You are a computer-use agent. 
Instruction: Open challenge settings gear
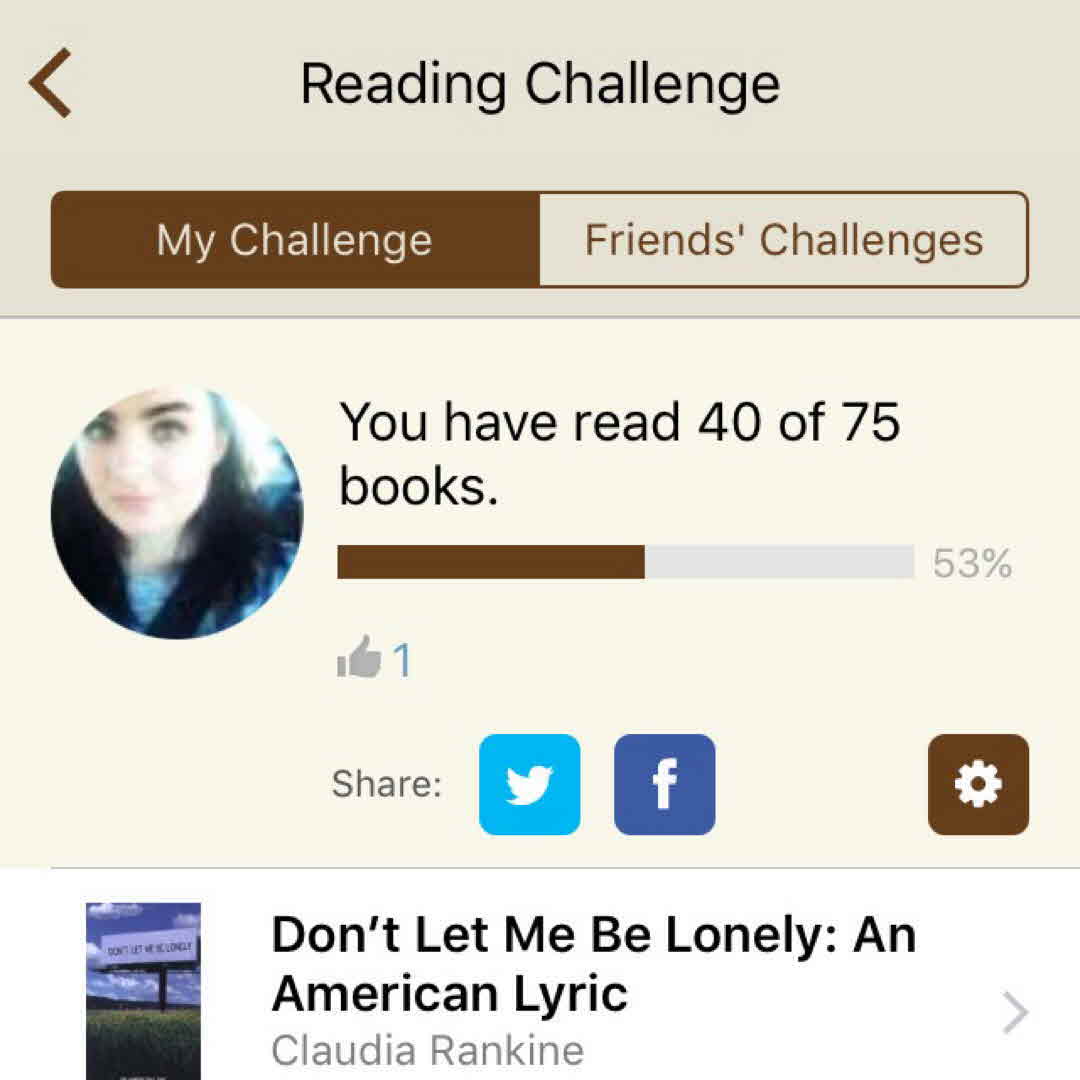point(977,784)
